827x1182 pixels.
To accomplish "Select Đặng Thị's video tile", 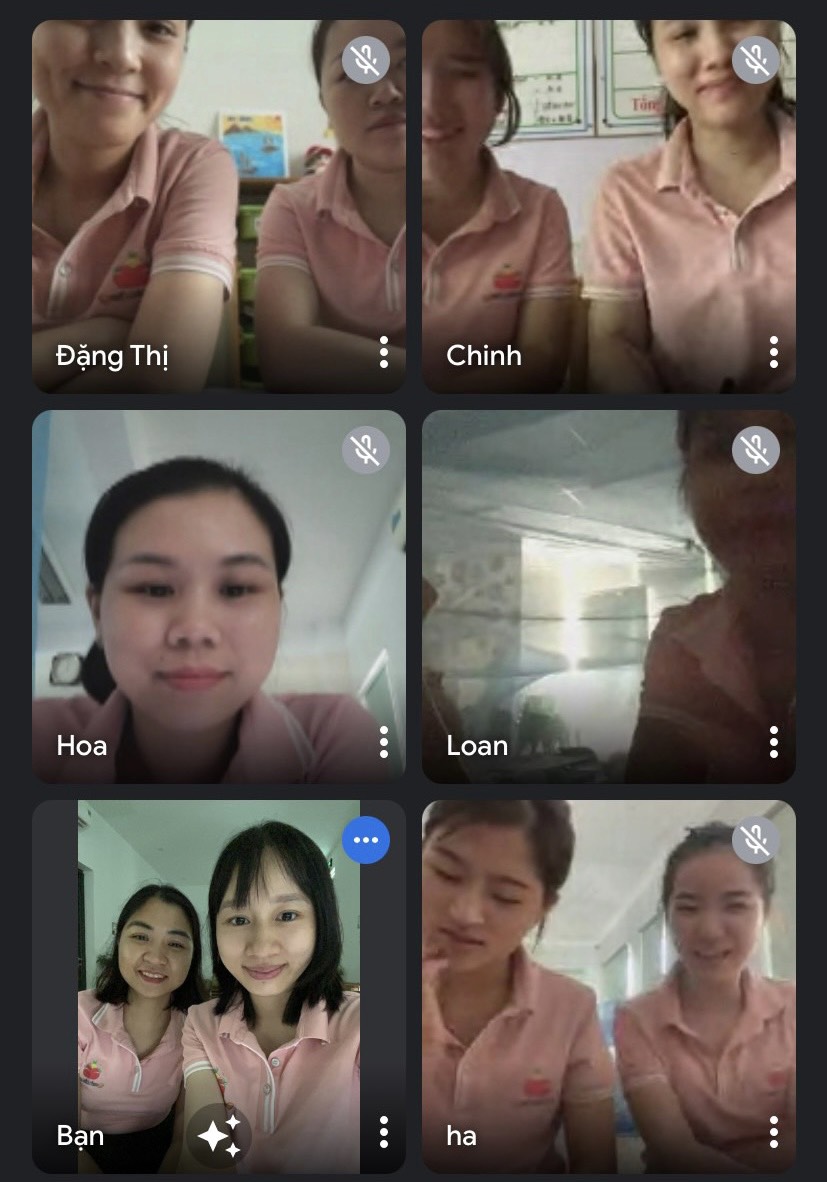I will coord(219,206).
